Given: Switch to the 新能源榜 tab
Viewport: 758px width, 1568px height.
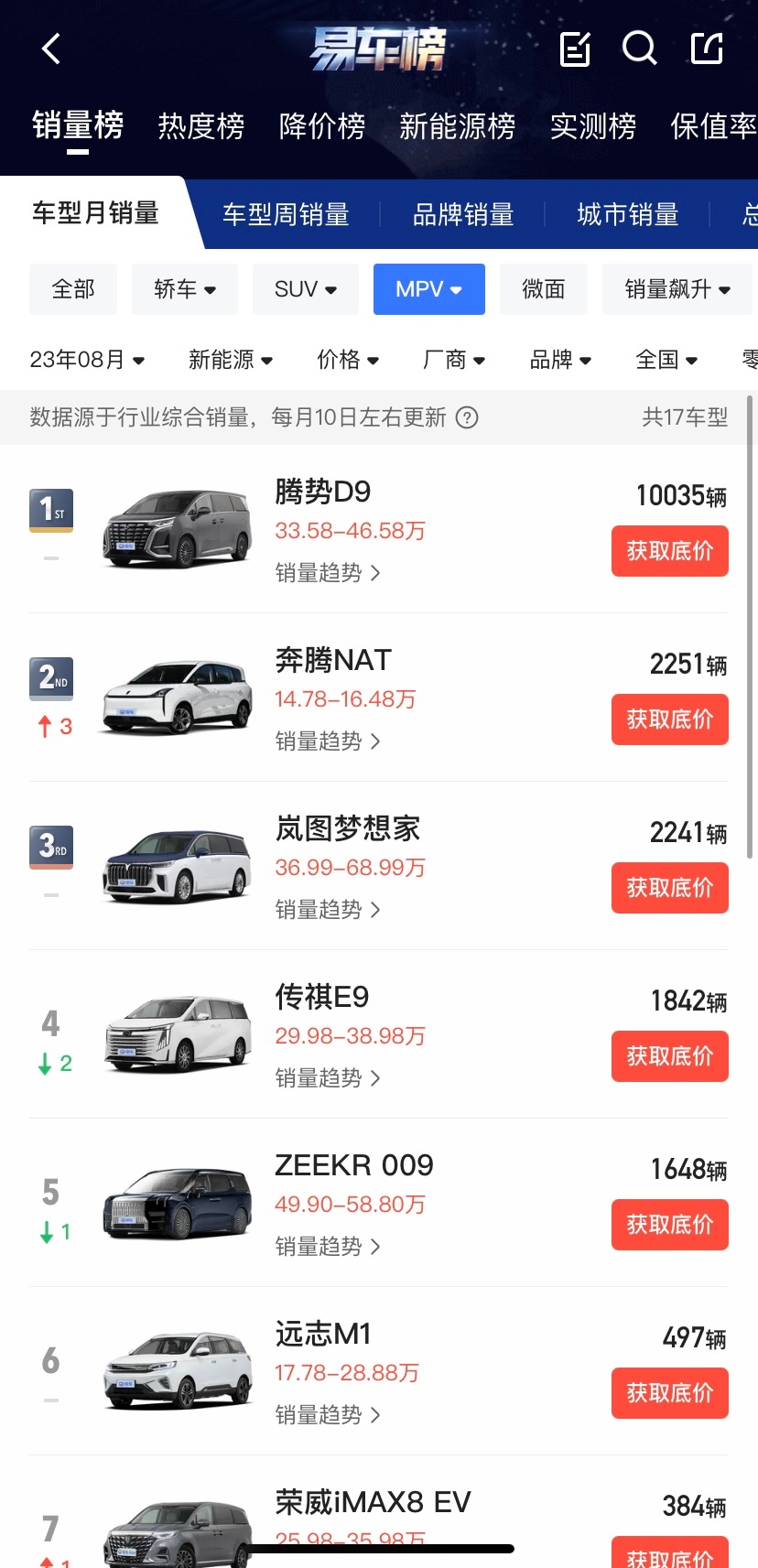Looking at the screenshot, I should (x=458, y=125).
